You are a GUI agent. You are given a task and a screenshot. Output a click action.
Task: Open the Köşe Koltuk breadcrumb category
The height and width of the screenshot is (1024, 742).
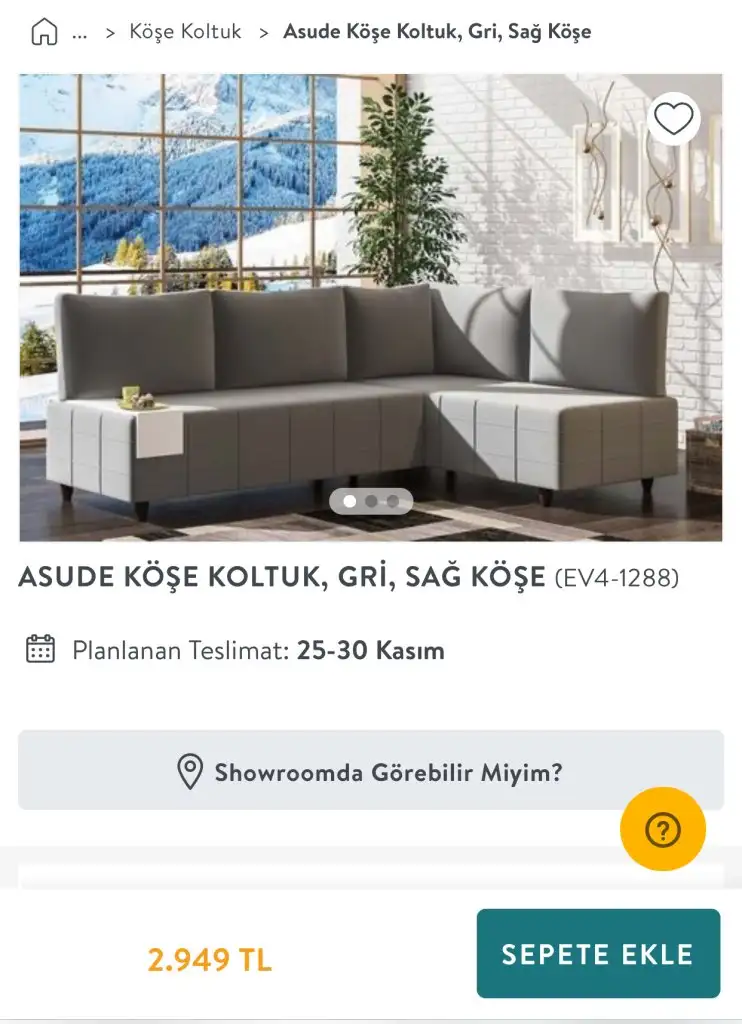point(185,32)
